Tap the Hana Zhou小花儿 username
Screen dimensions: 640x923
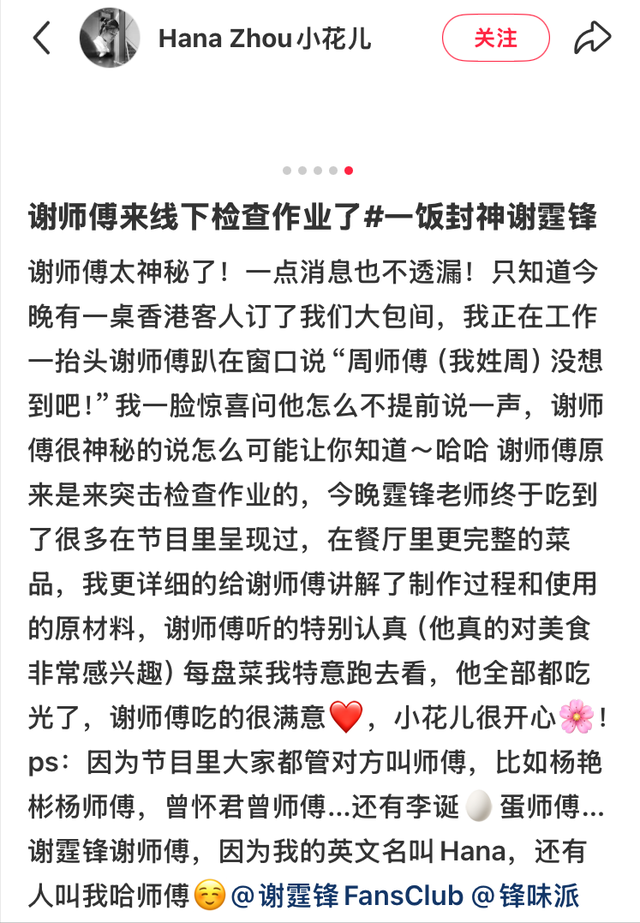[x=265, y=39]
